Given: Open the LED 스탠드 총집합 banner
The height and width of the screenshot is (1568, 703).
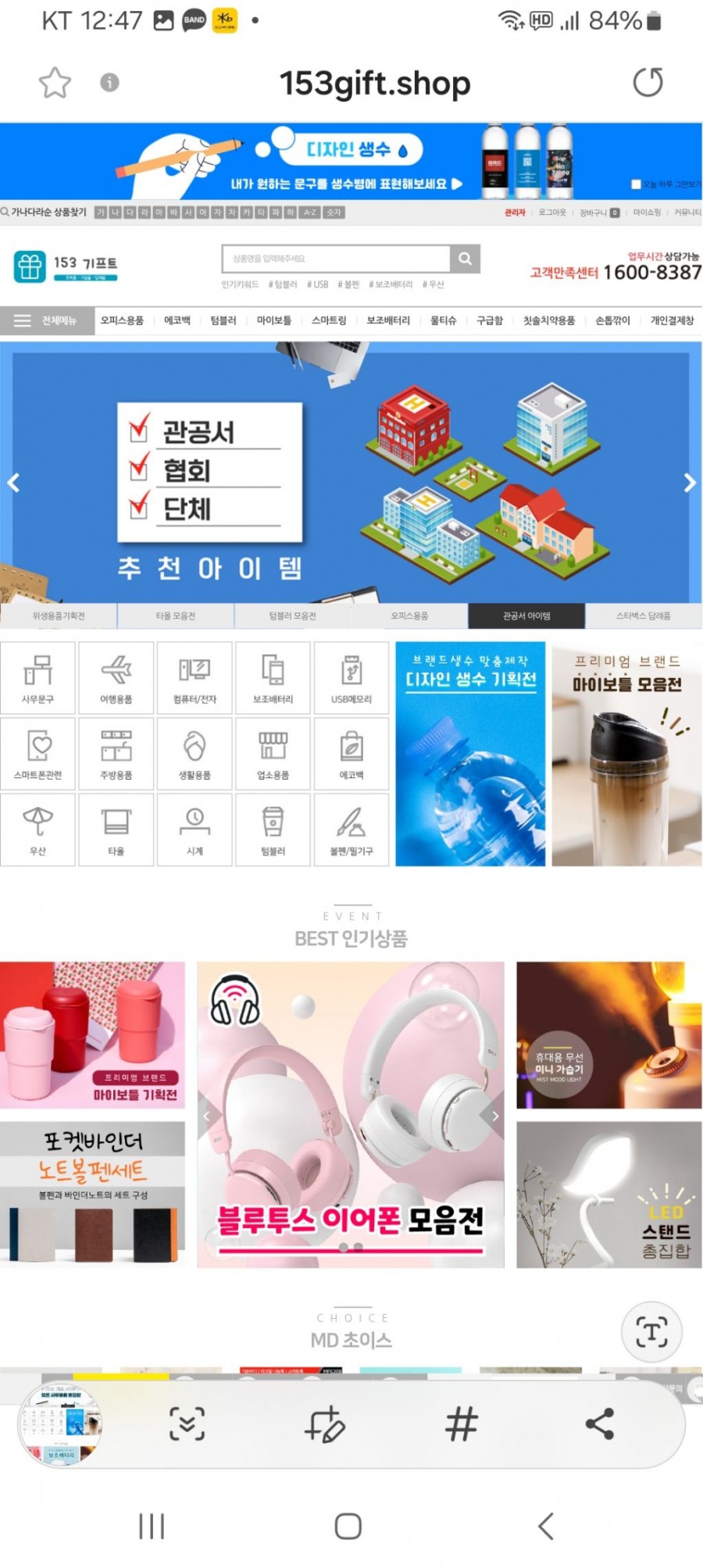Looking at the screenshot, I should click(x=608, y=1194).
